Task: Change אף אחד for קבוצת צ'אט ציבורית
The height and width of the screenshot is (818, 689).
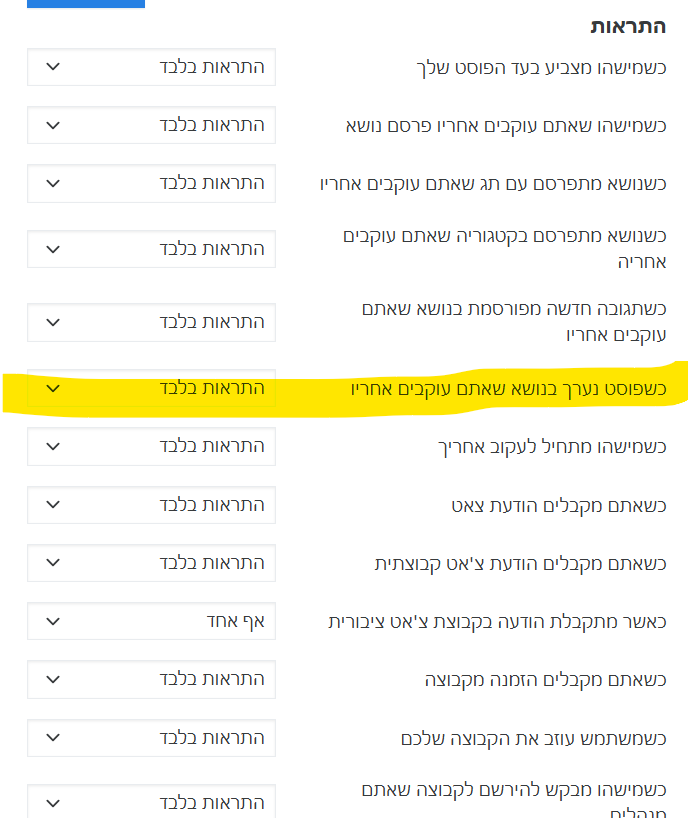Action: pyautogui.click(x=151, y=621)
